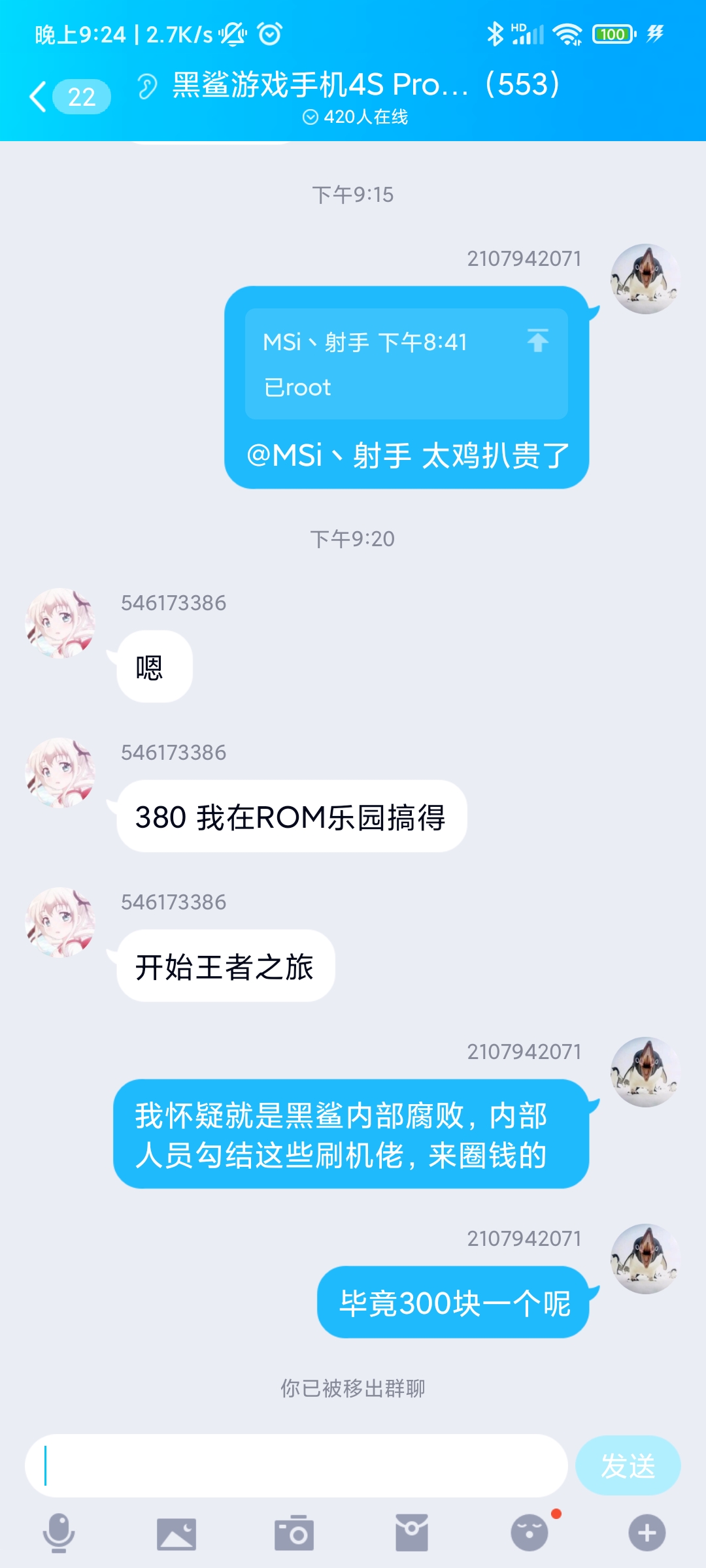This screenshot has height=1568, width=706.
Task: Open the photo gallery picker
Action: coord(176,1533)
